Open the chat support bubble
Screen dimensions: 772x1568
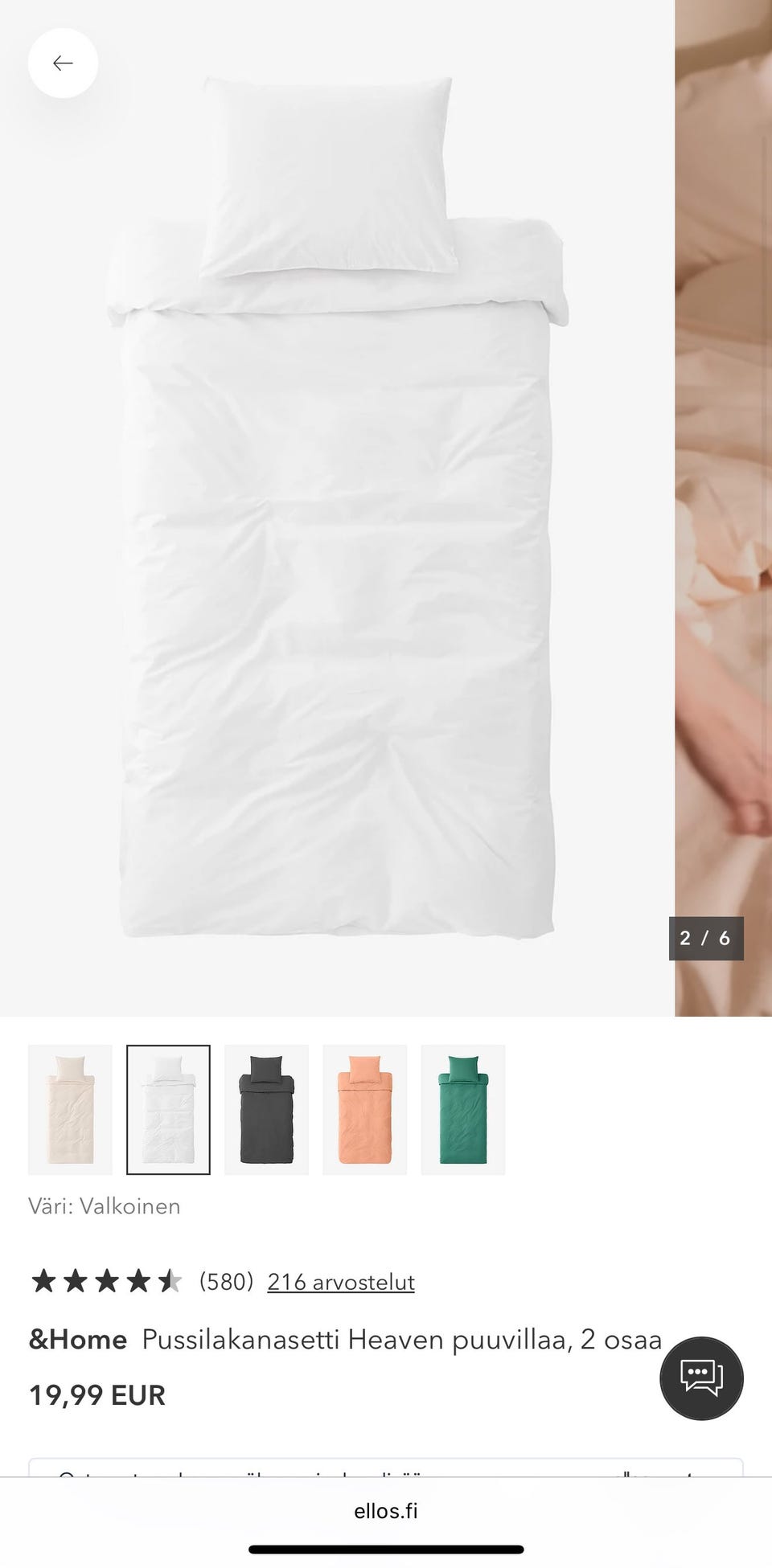click(701, 1378)
